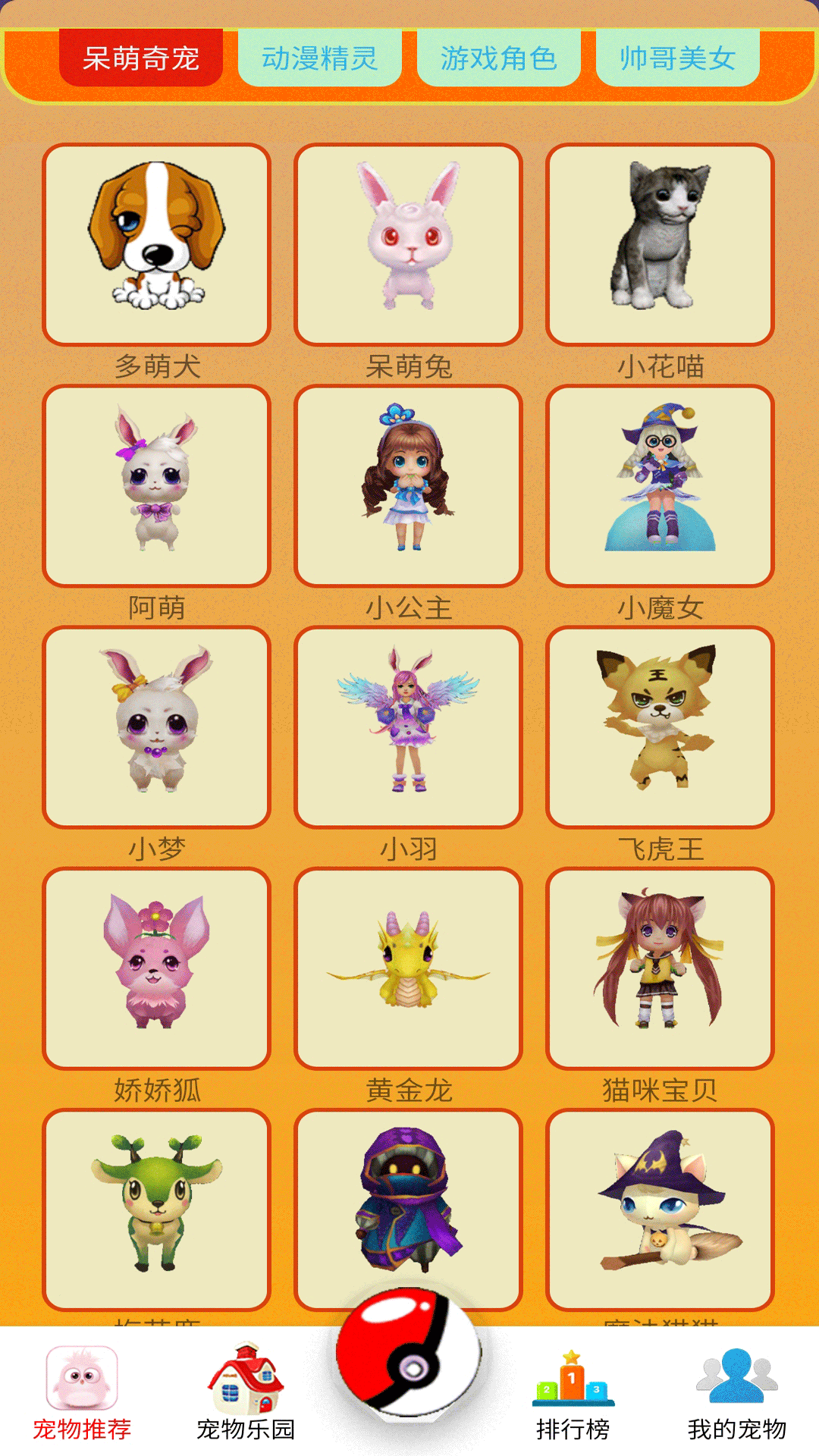Open the 小公主 character card
The width and height of the screenshot is (819, 1456).
coord(408,485)
